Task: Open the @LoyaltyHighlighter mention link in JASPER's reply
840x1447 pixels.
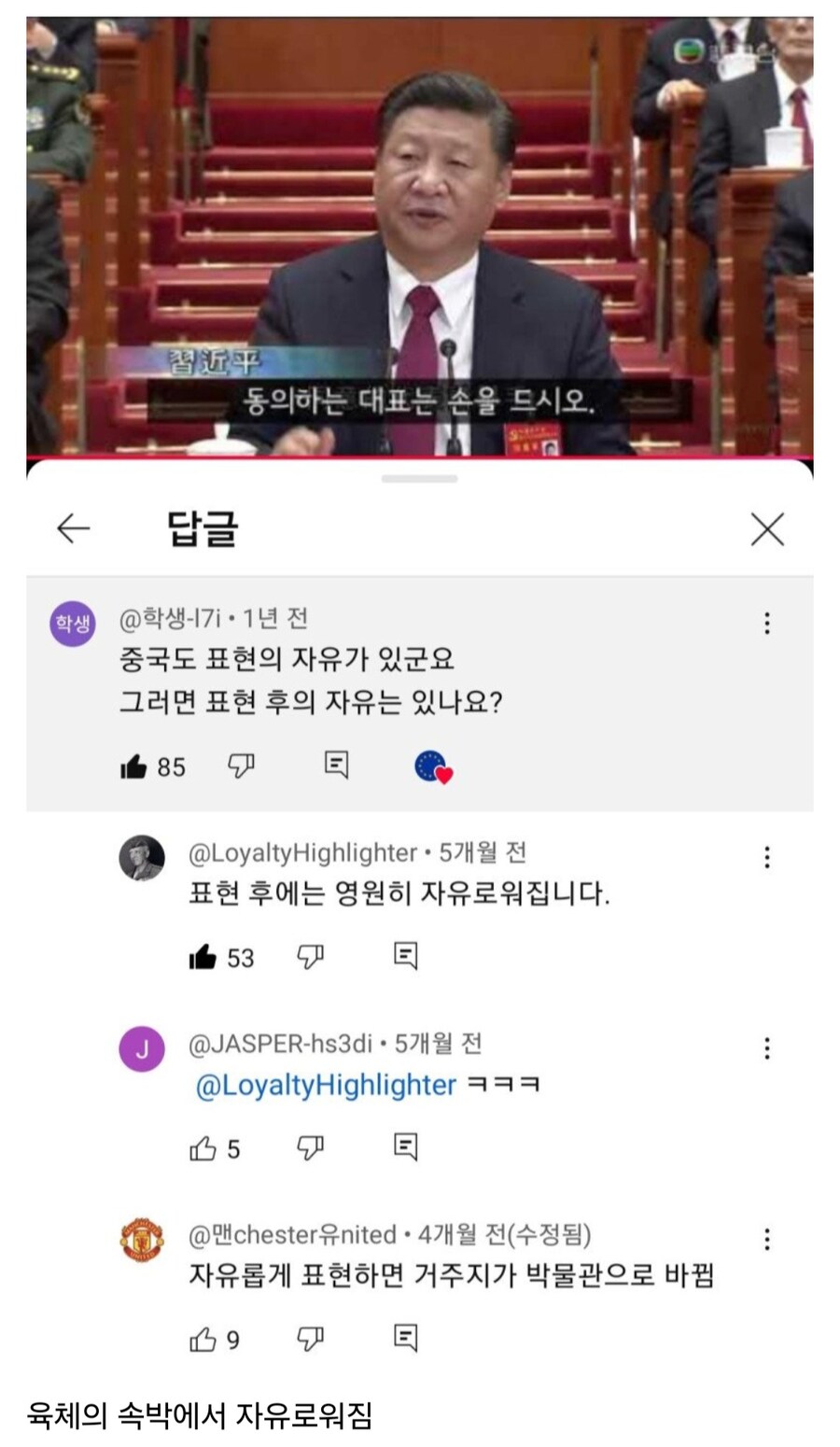Action: pos(326,1086)
